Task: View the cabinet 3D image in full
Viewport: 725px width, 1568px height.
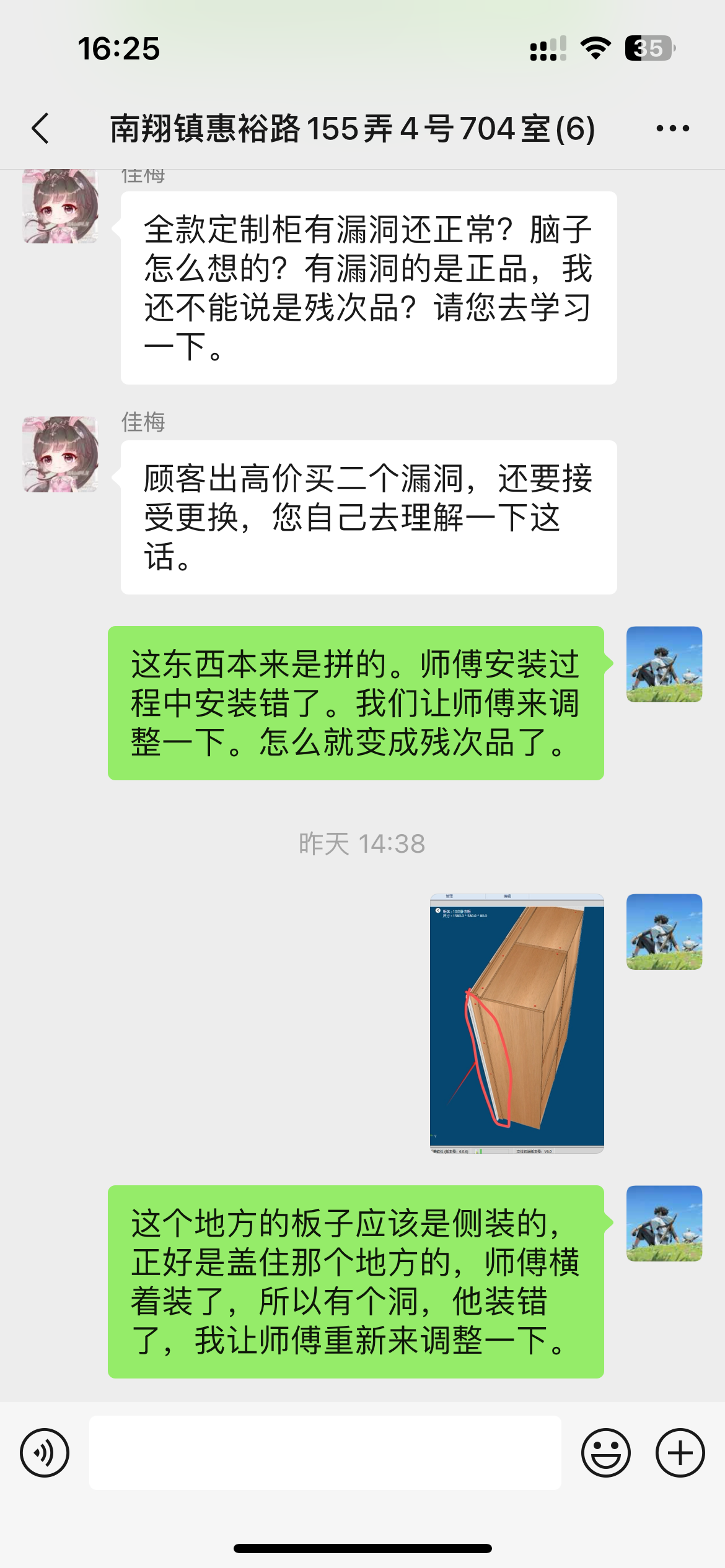Action: (x=517, y=1023)
